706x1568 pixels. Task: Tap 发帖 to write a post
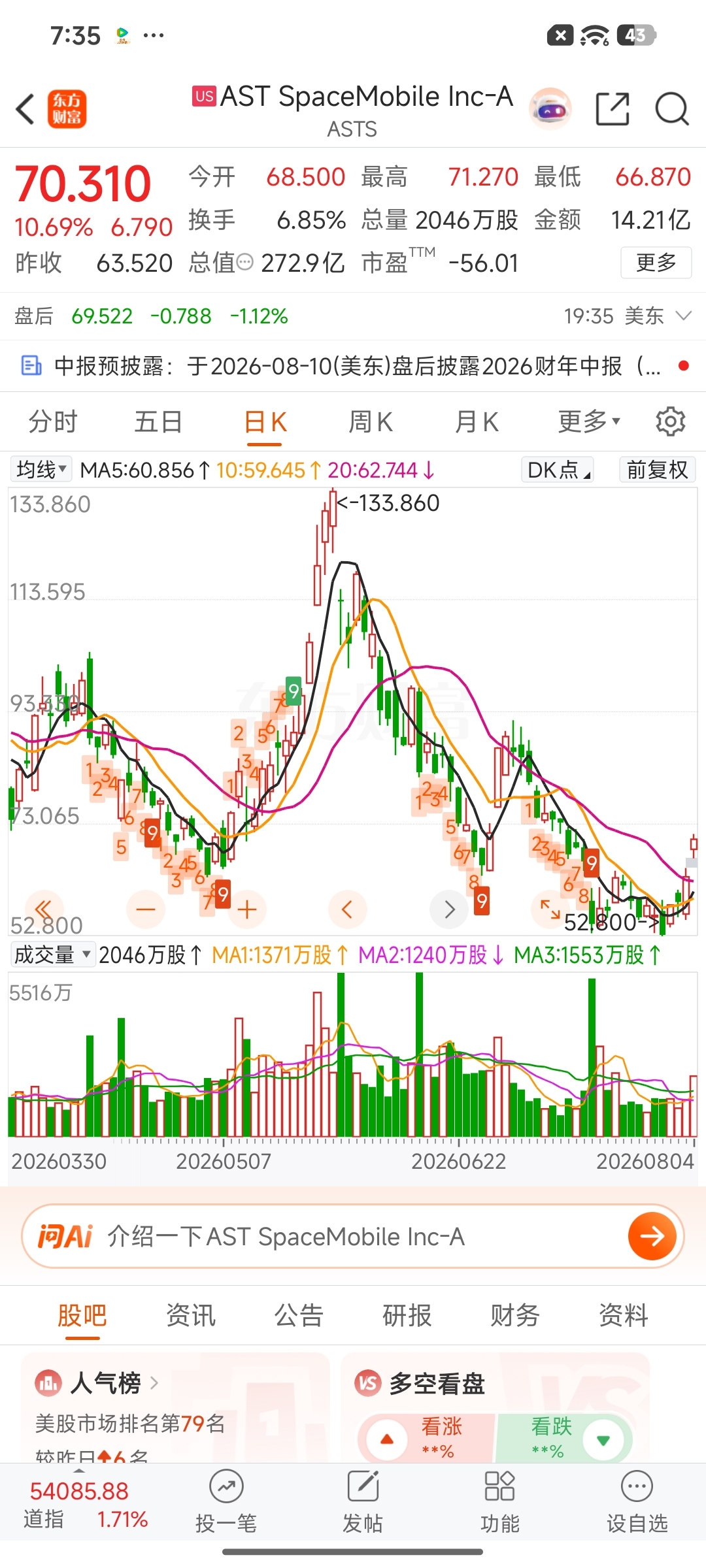tap(363, 1501)
